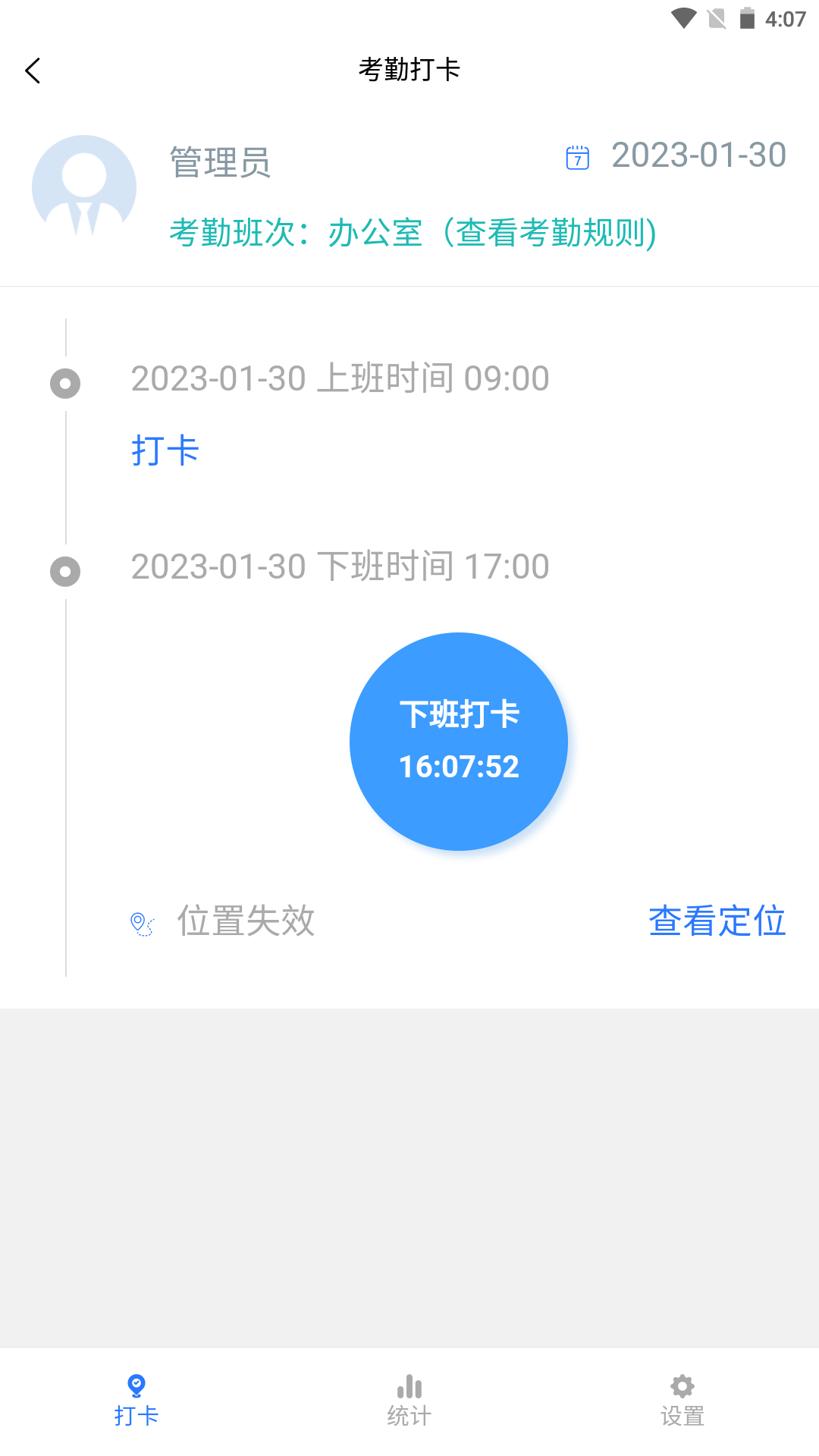Image resolution: width=819 pixels, height=1456 pixels.
Task: Select the 打卡 bottom tab
Action: pos(136,1400)
